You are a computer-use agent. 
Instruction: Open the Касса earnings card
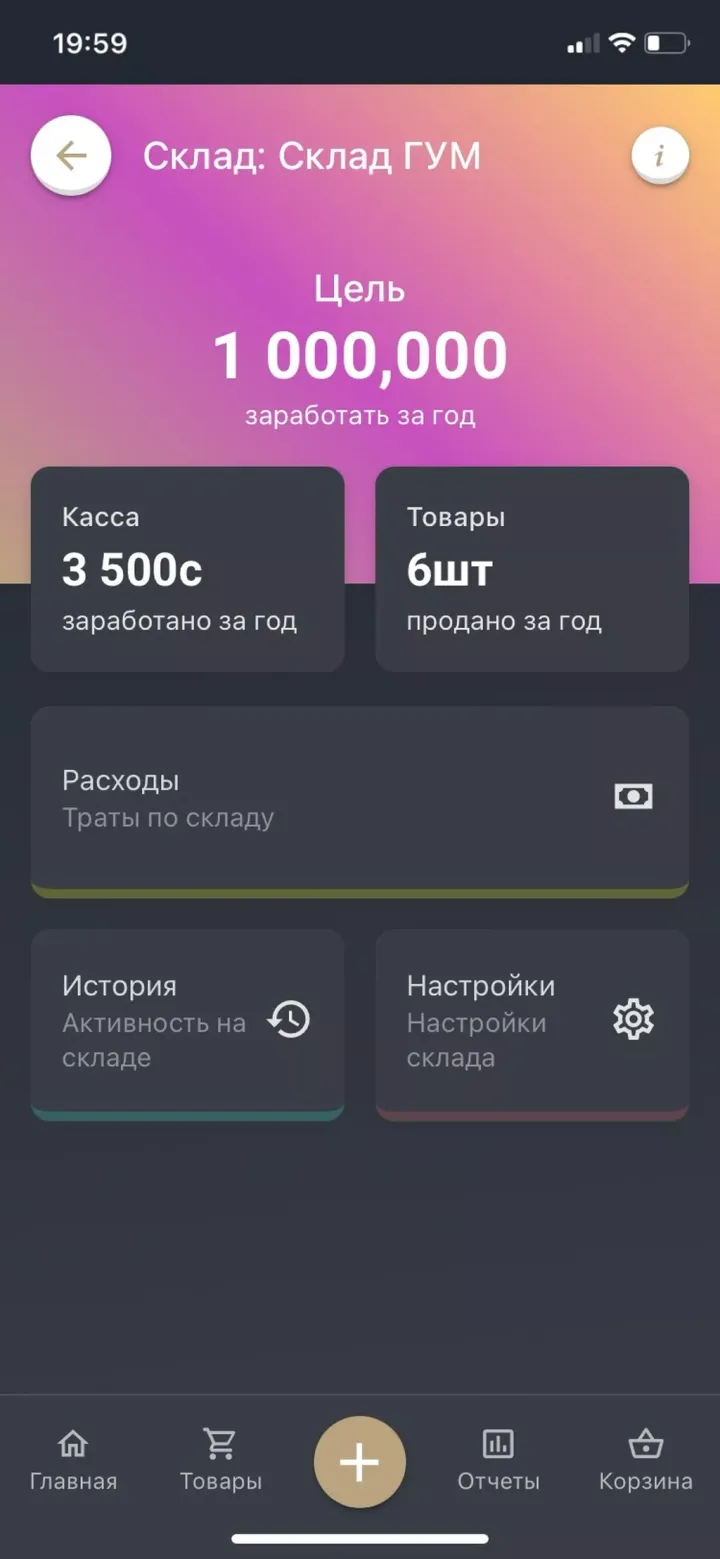[187, 568]
